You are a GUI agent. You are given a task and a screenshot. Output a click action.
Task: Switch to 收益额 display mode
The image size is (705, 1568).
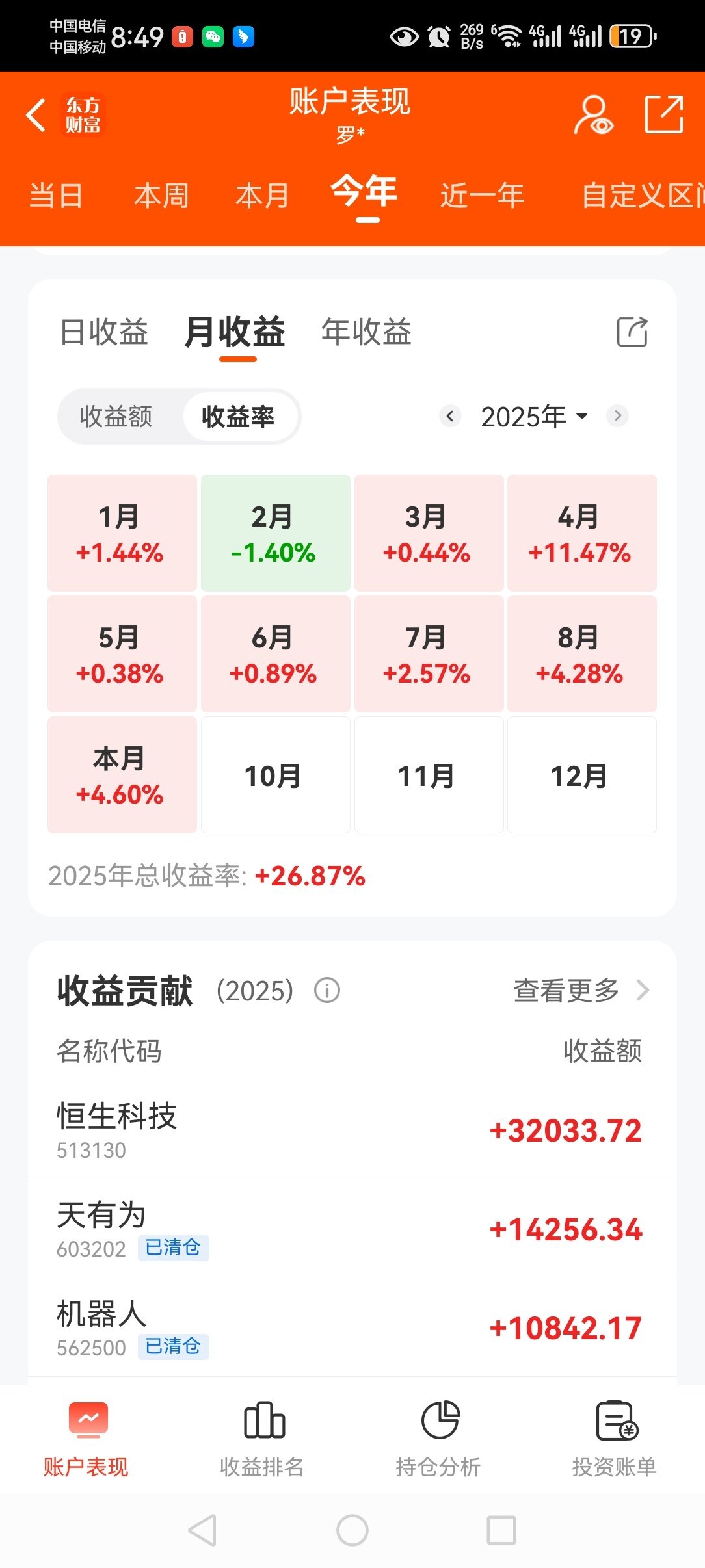(116, 417)
